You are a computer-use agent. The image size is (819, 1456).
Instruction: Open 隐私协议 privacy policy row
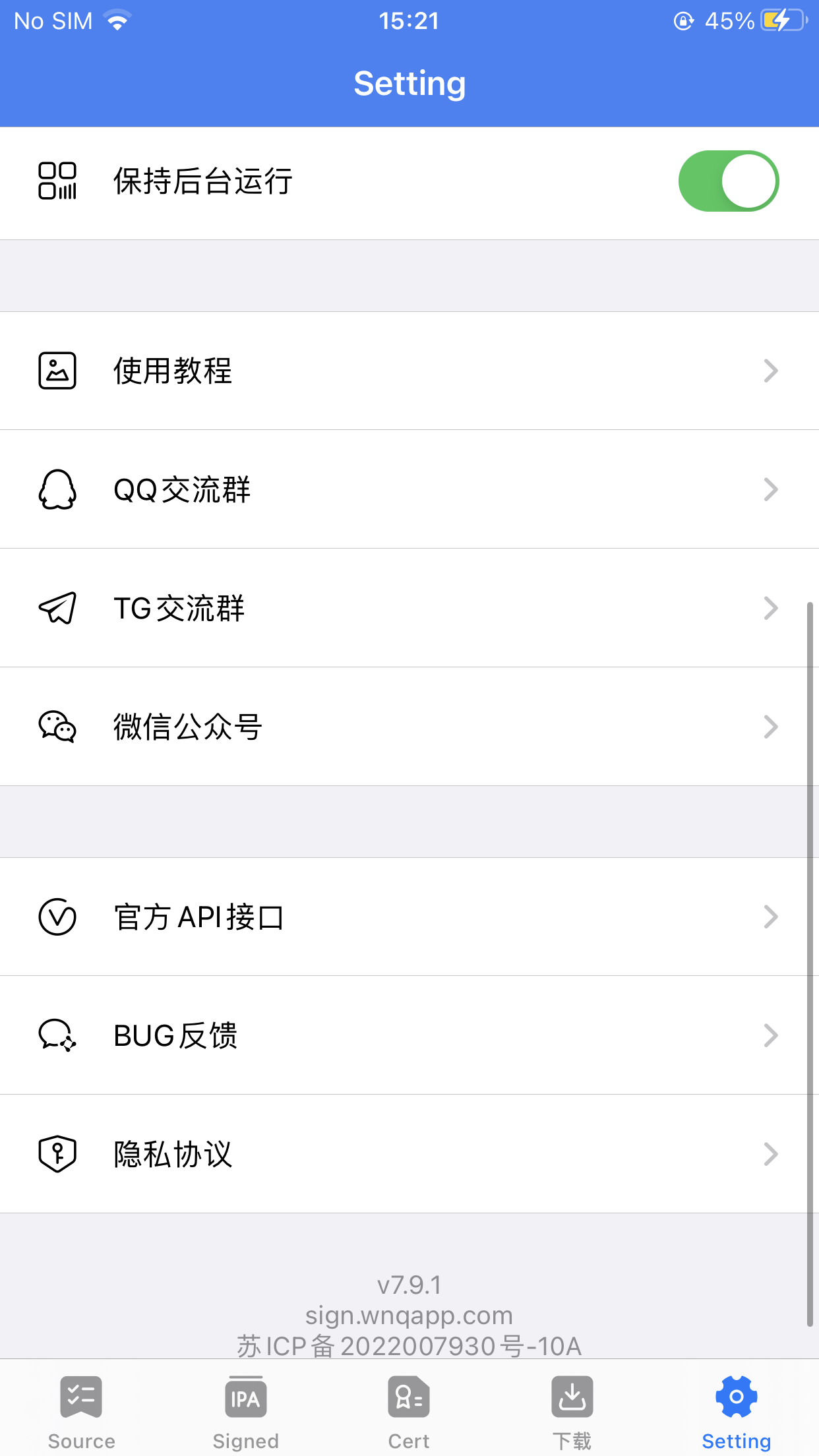pos(409,1154)
